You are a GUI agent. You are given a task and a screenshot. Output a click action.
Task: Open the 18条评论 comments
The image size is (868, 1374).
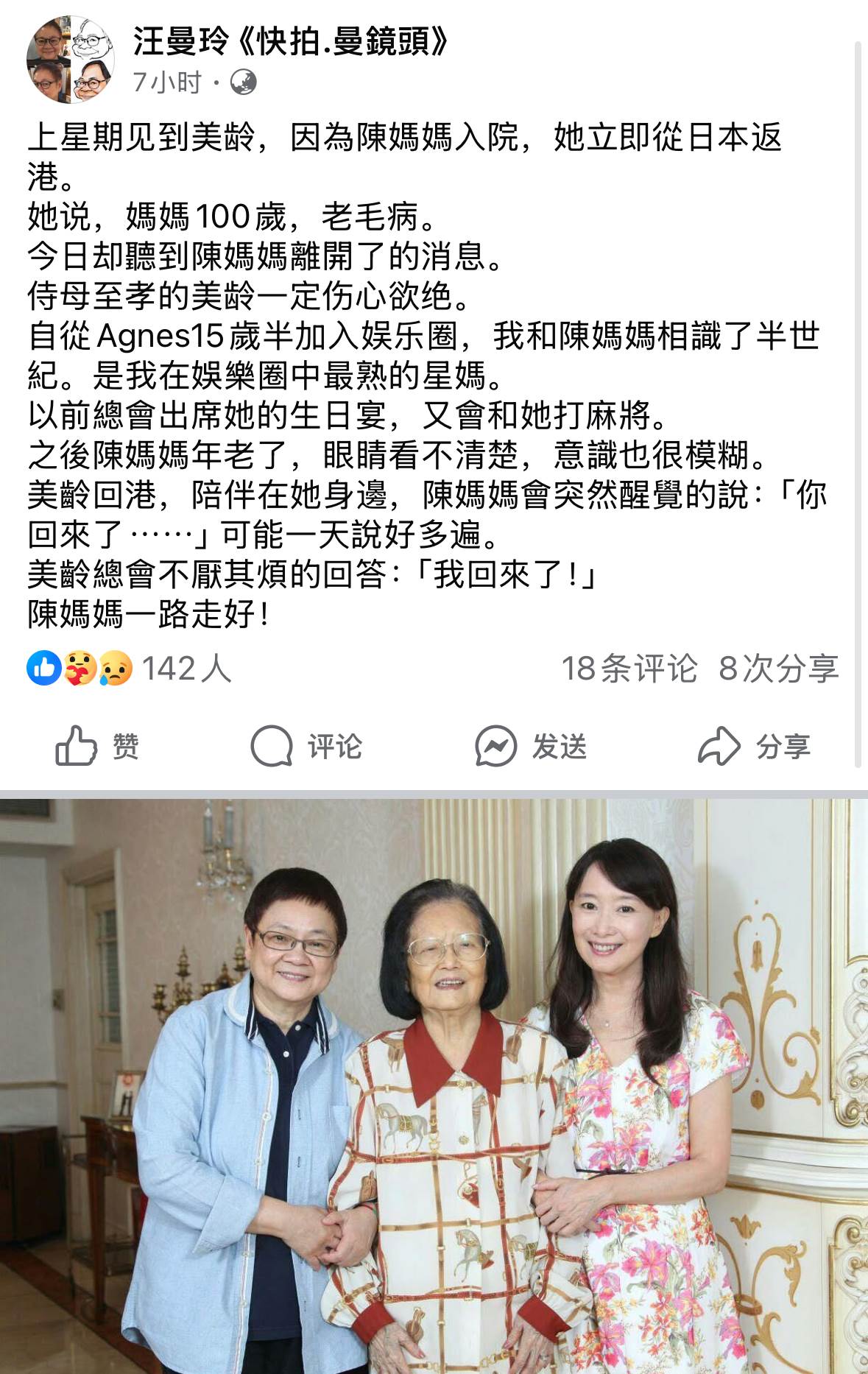coord(629,669)
